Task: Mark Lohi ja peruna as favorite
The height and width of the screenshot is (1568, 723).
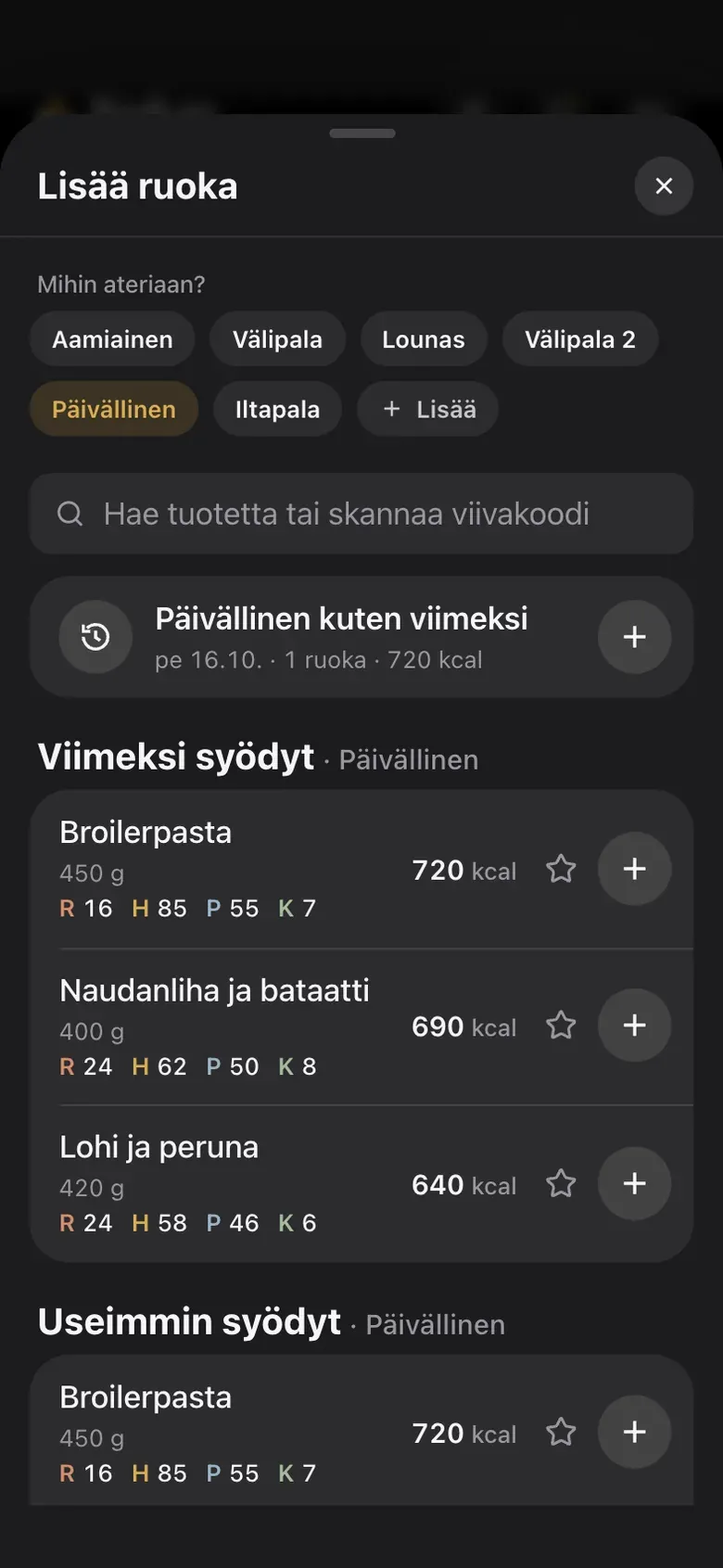Action: tap(561, 1183)
